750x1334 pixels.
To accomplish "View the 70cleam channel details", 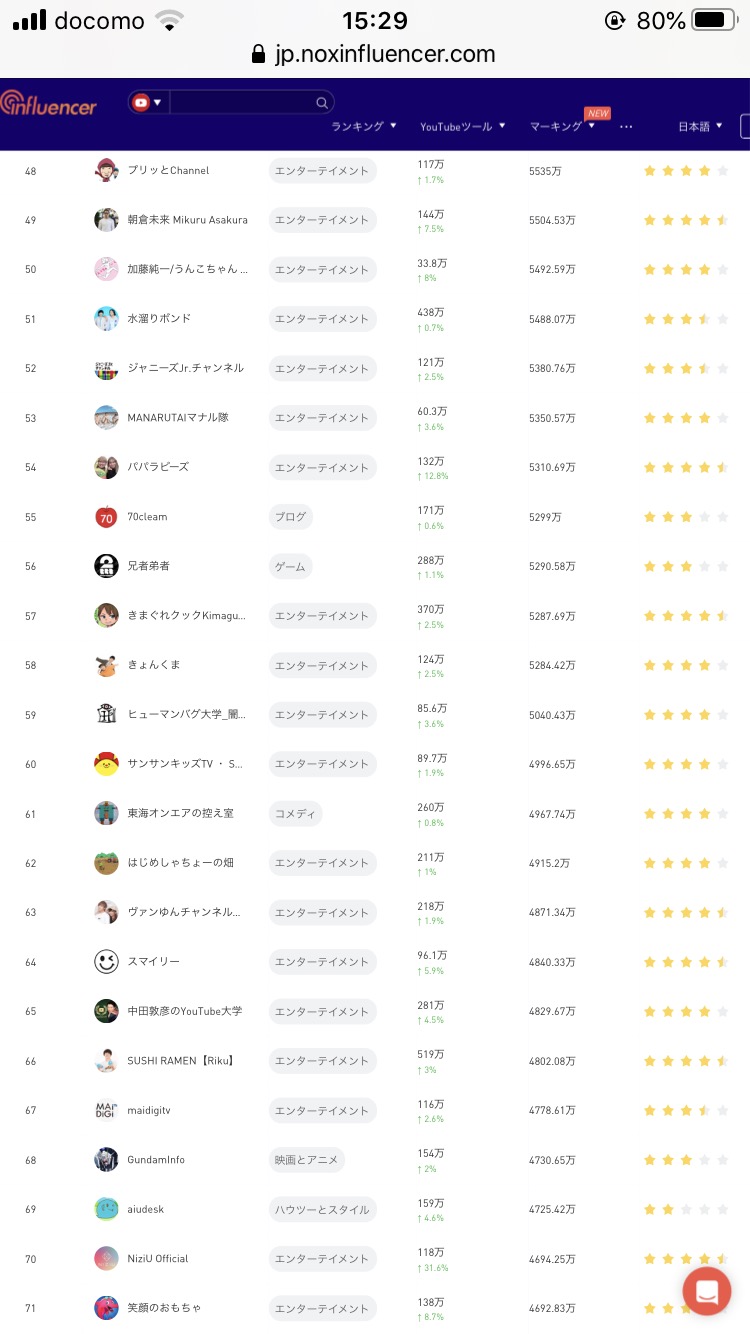I will (x=147, y=517).
